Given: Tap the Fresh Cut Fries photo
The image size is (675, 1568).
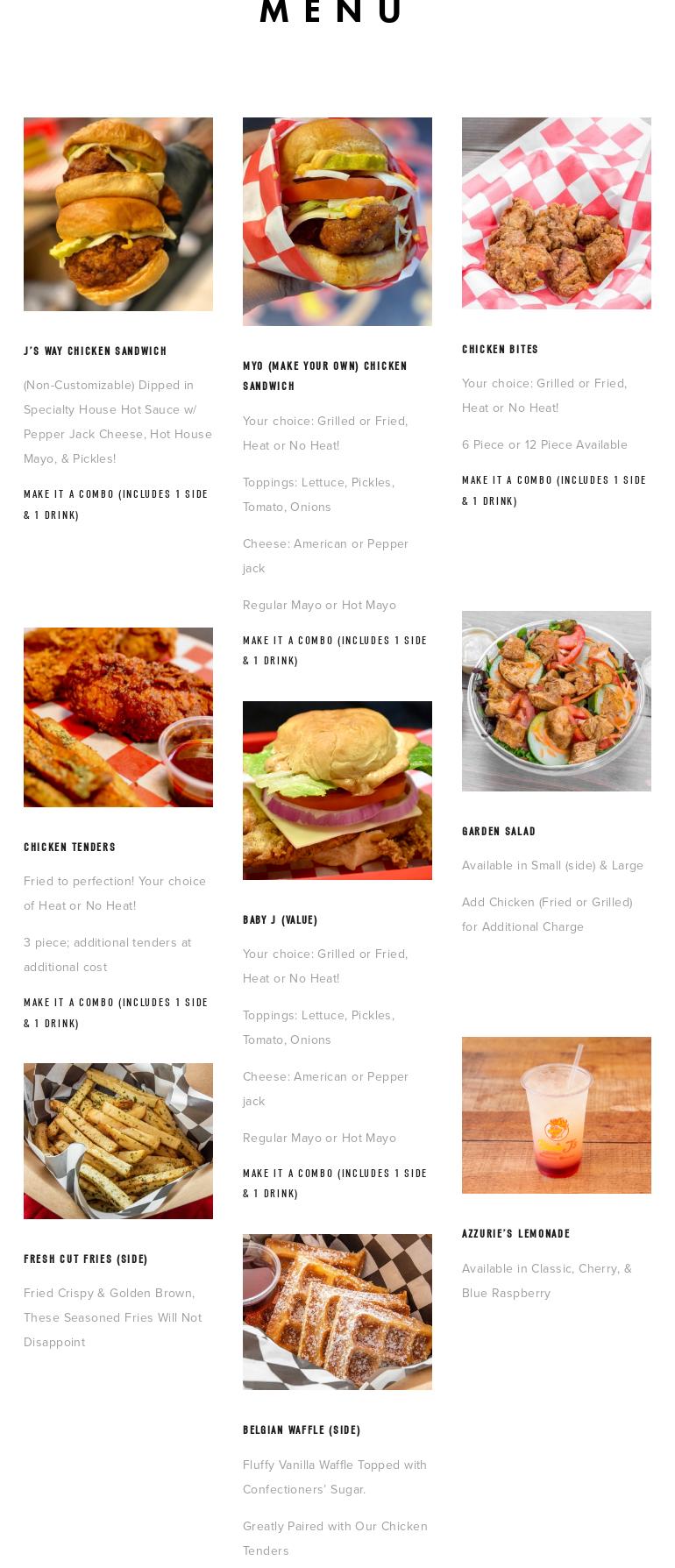Looking at the screenshot, I should [118, 1141].
